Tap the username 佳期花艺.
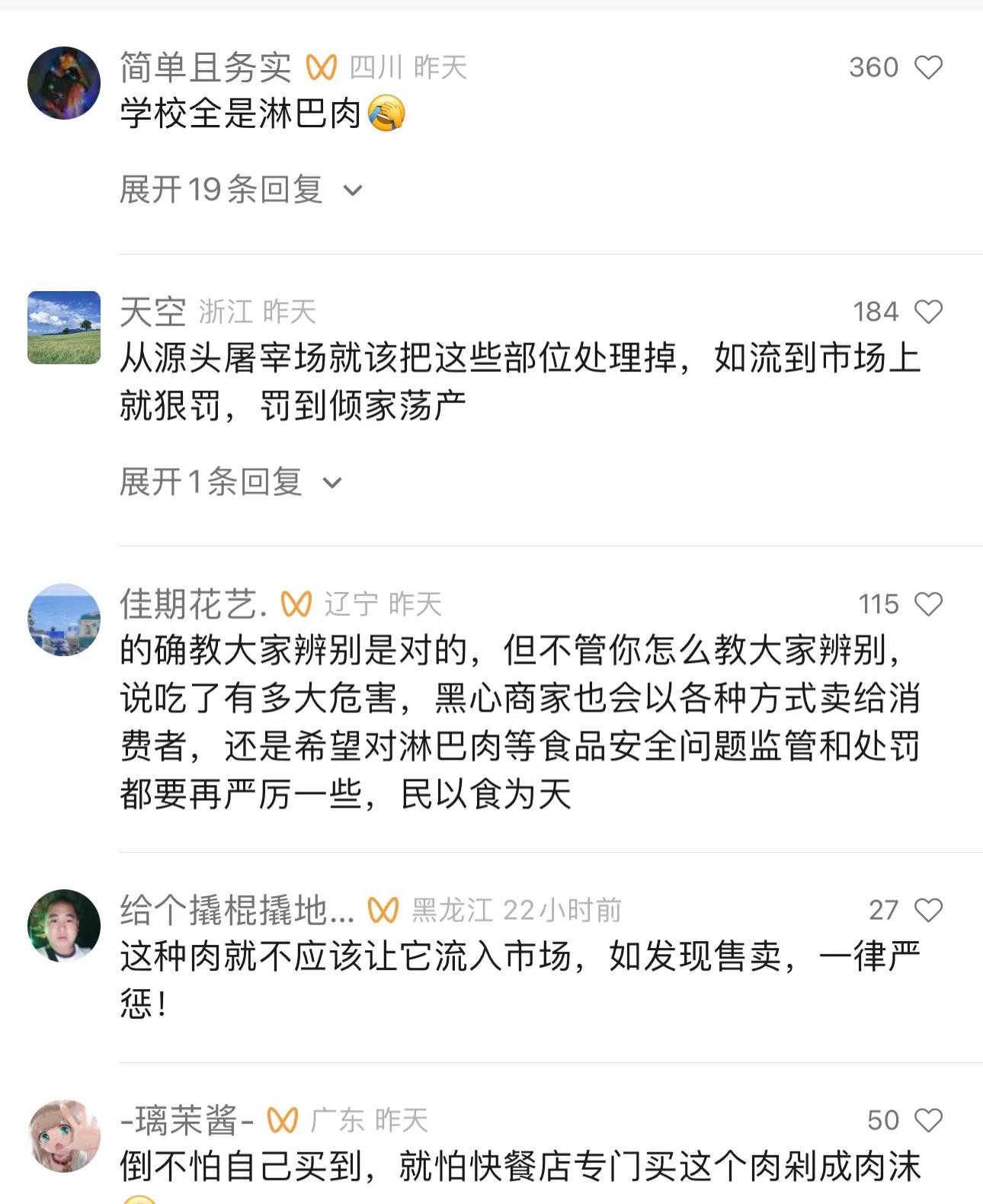983x1204 pixels. 194,604
